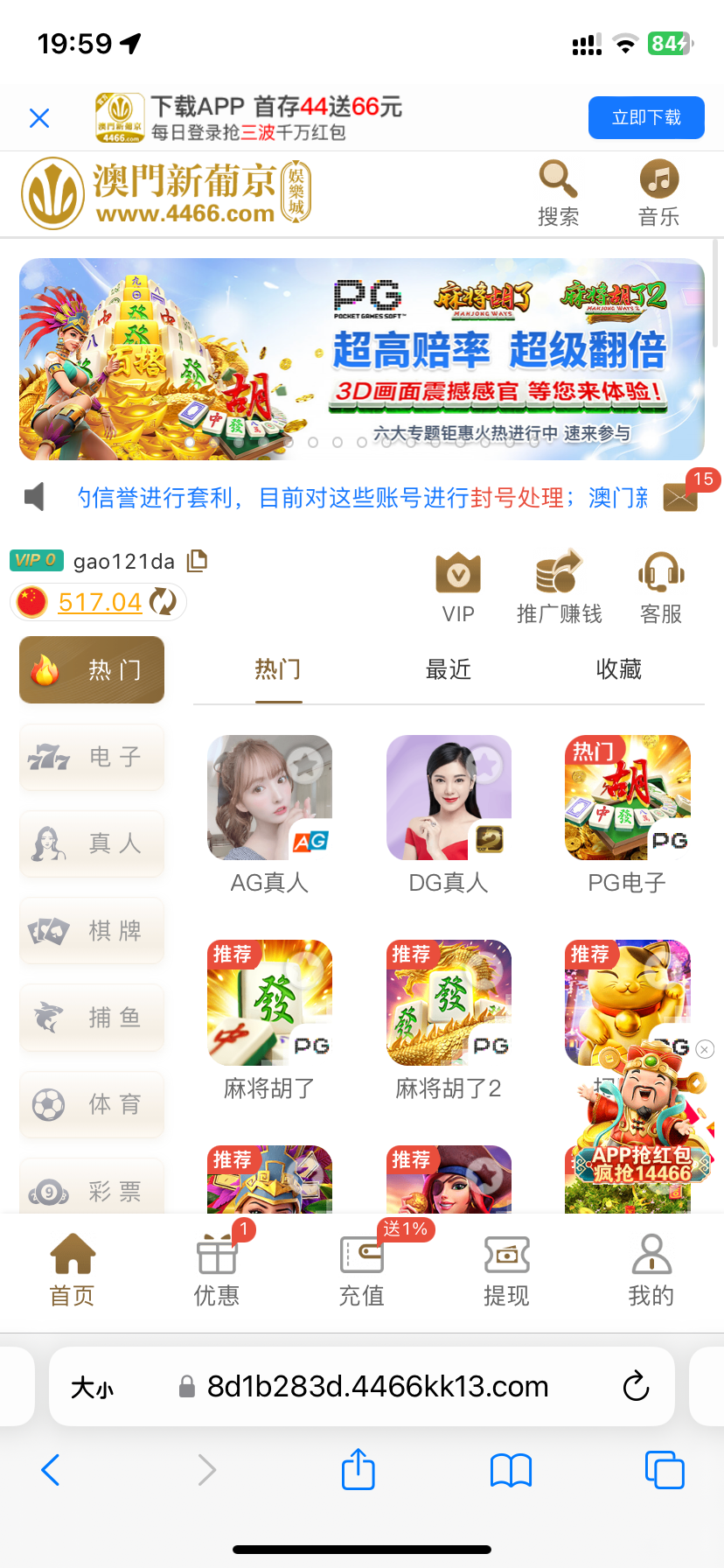The image size is (724, 1568).
Task: Contact 客服 customer service
Action: click(x=661, y=586)
